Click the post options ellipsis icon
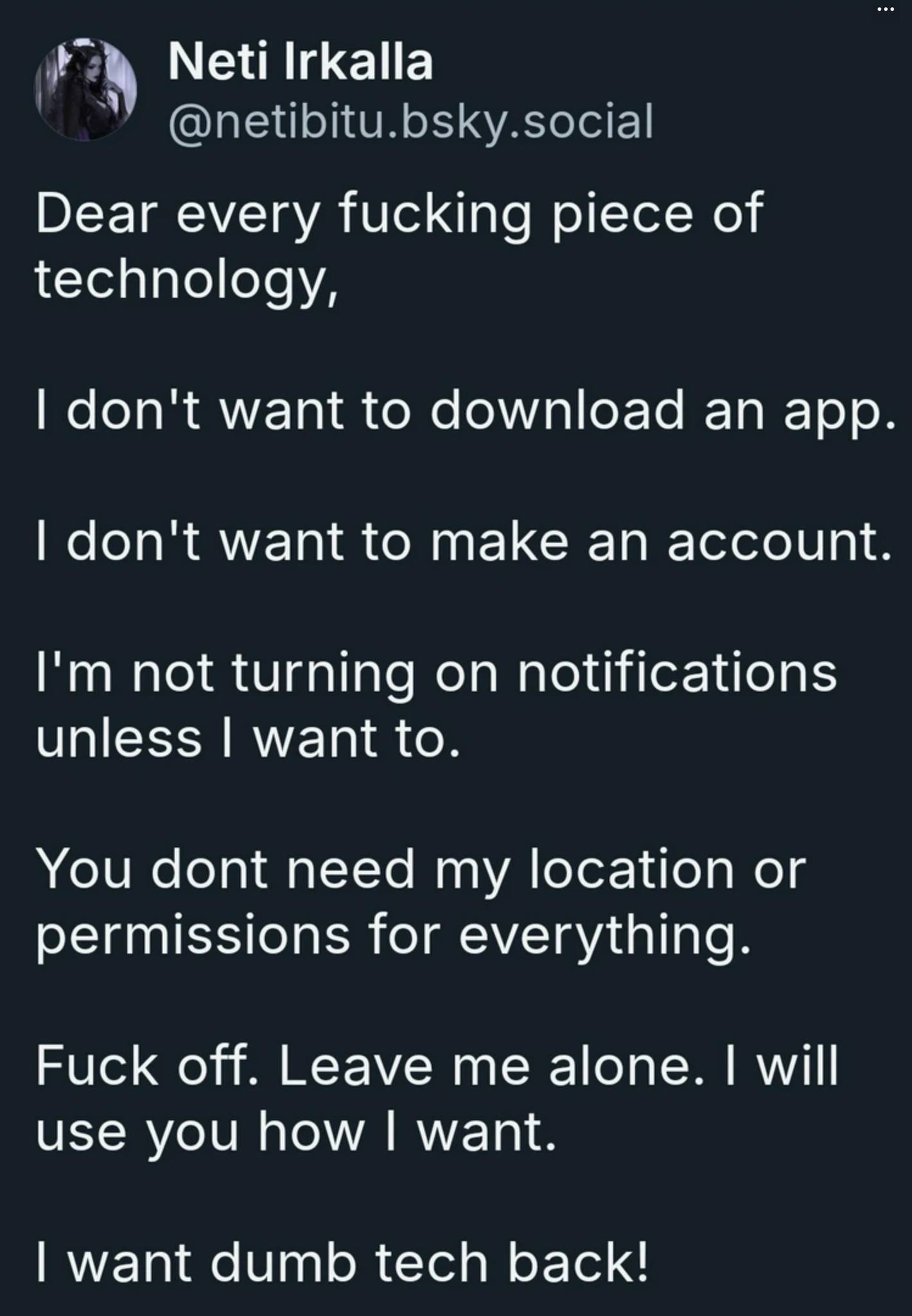This screenshot has height=1316, width=912. tap(885, 9)
